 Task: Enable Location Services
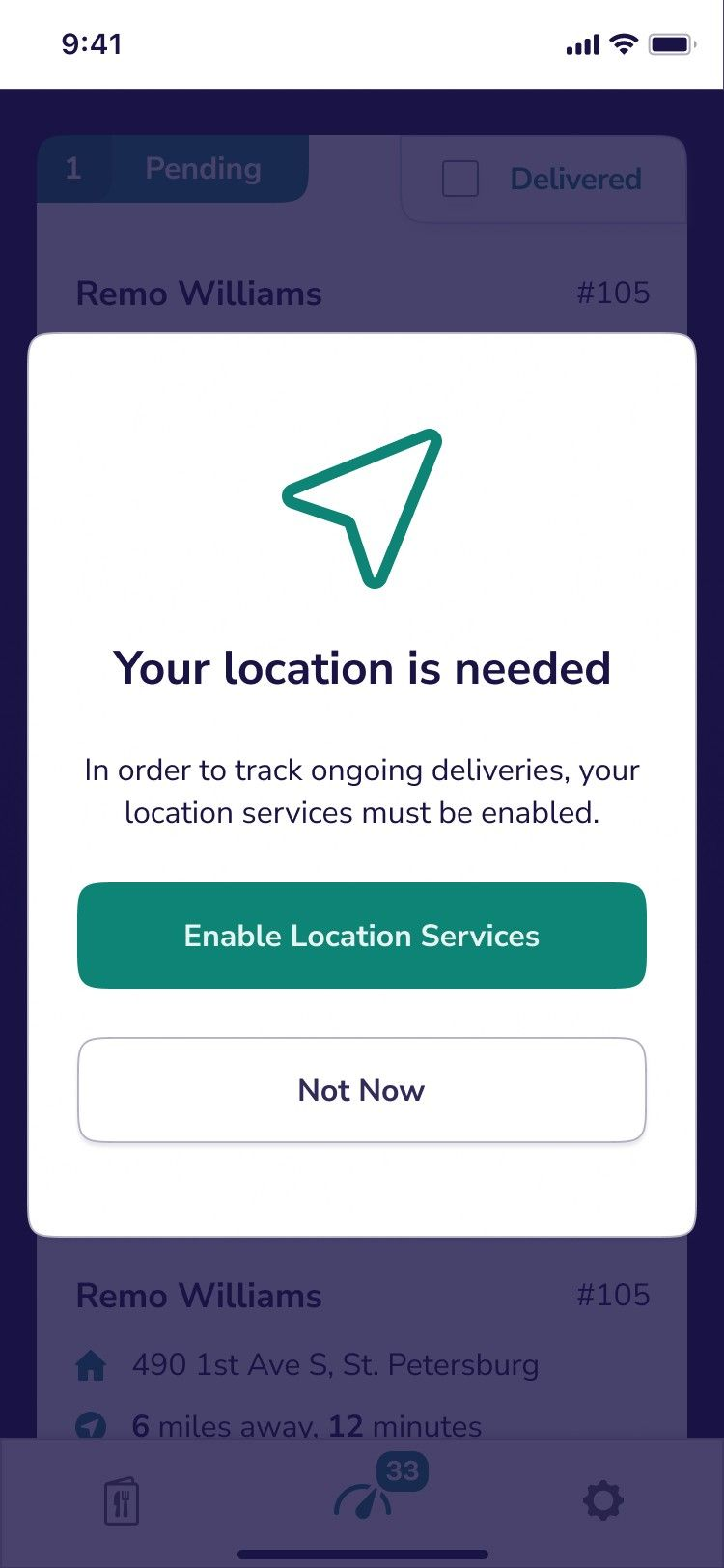361,936
